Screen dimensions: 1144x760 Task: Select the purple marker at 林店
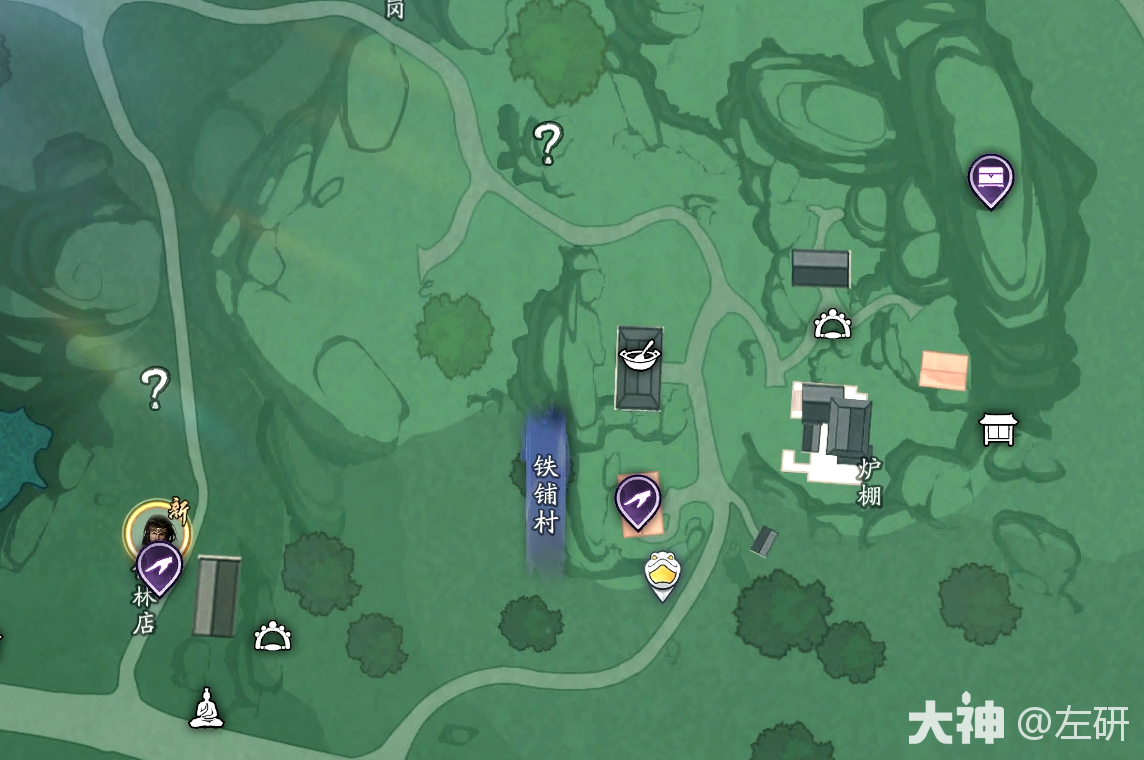[x=159, y=566]
